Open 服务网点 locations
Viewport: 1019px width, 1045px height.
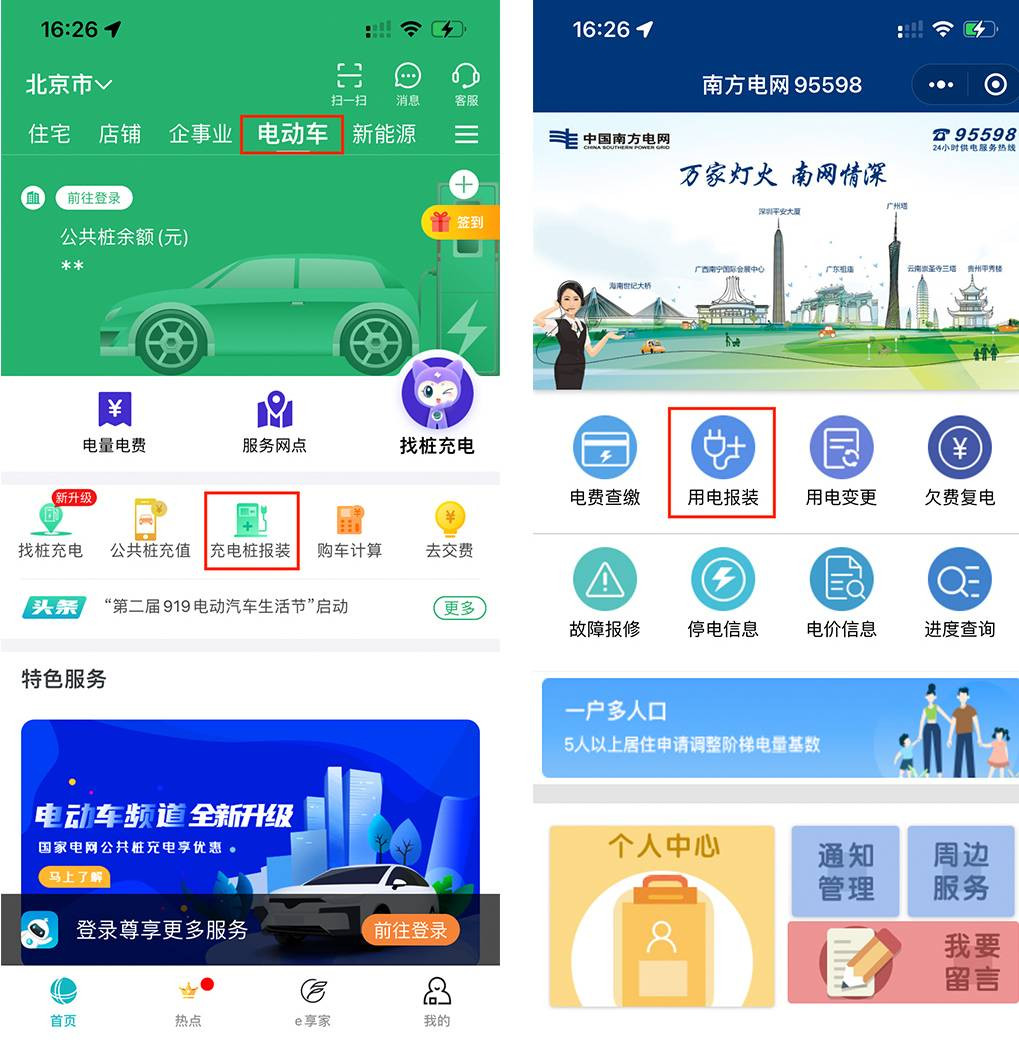tap(274, 422)
